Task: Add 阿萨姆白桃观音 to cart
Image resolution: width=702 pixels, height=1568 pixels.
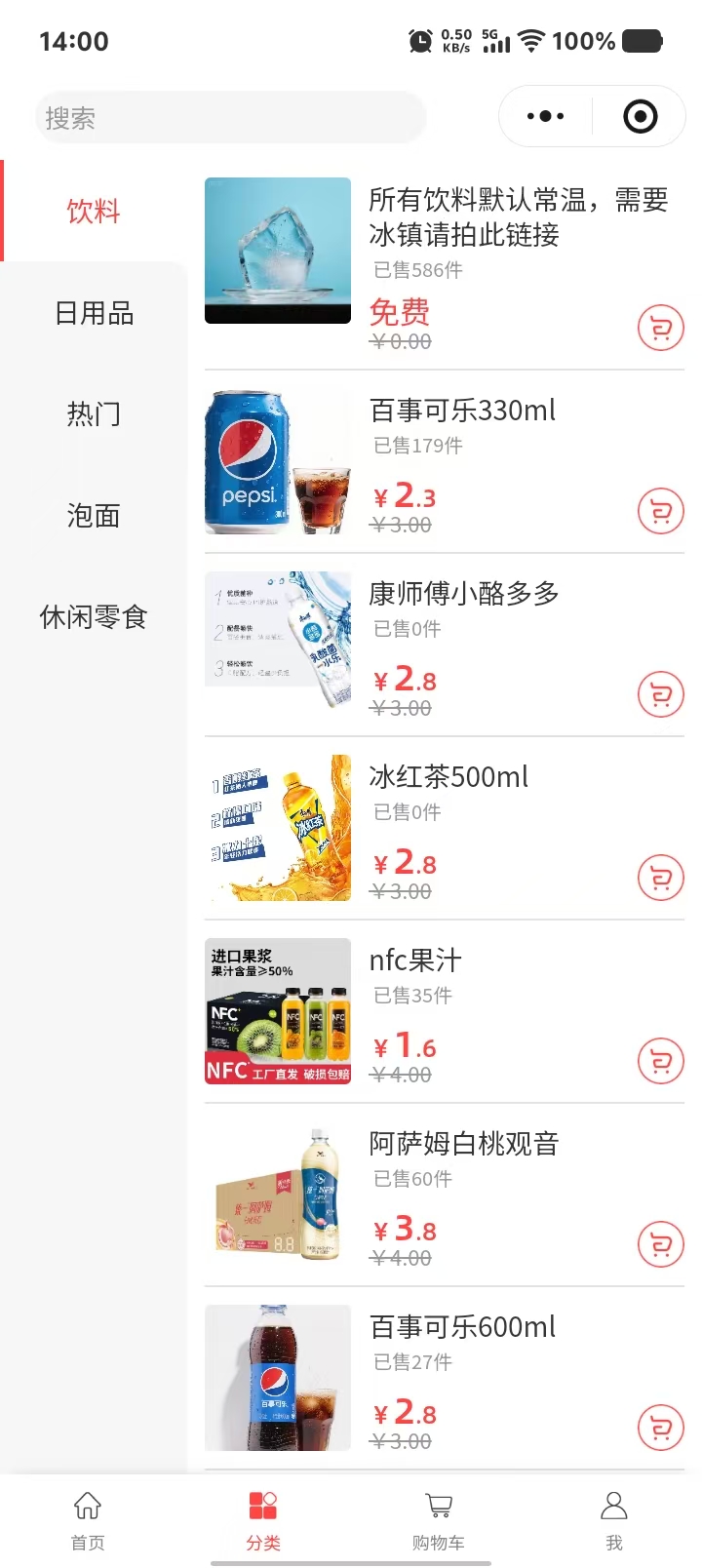Action: pos(660,1244)
